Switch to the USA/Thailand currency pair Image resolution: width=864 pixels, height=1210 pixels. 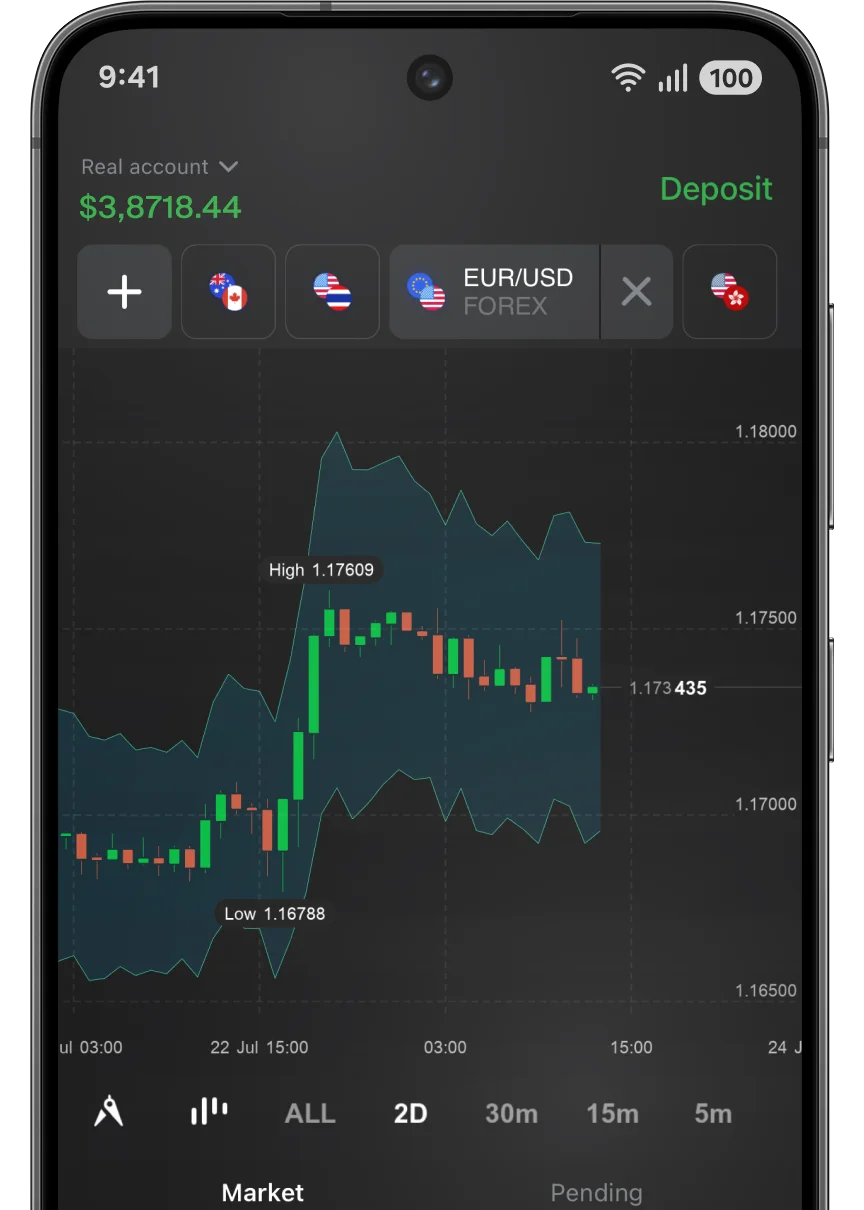[x=332, y=292]
